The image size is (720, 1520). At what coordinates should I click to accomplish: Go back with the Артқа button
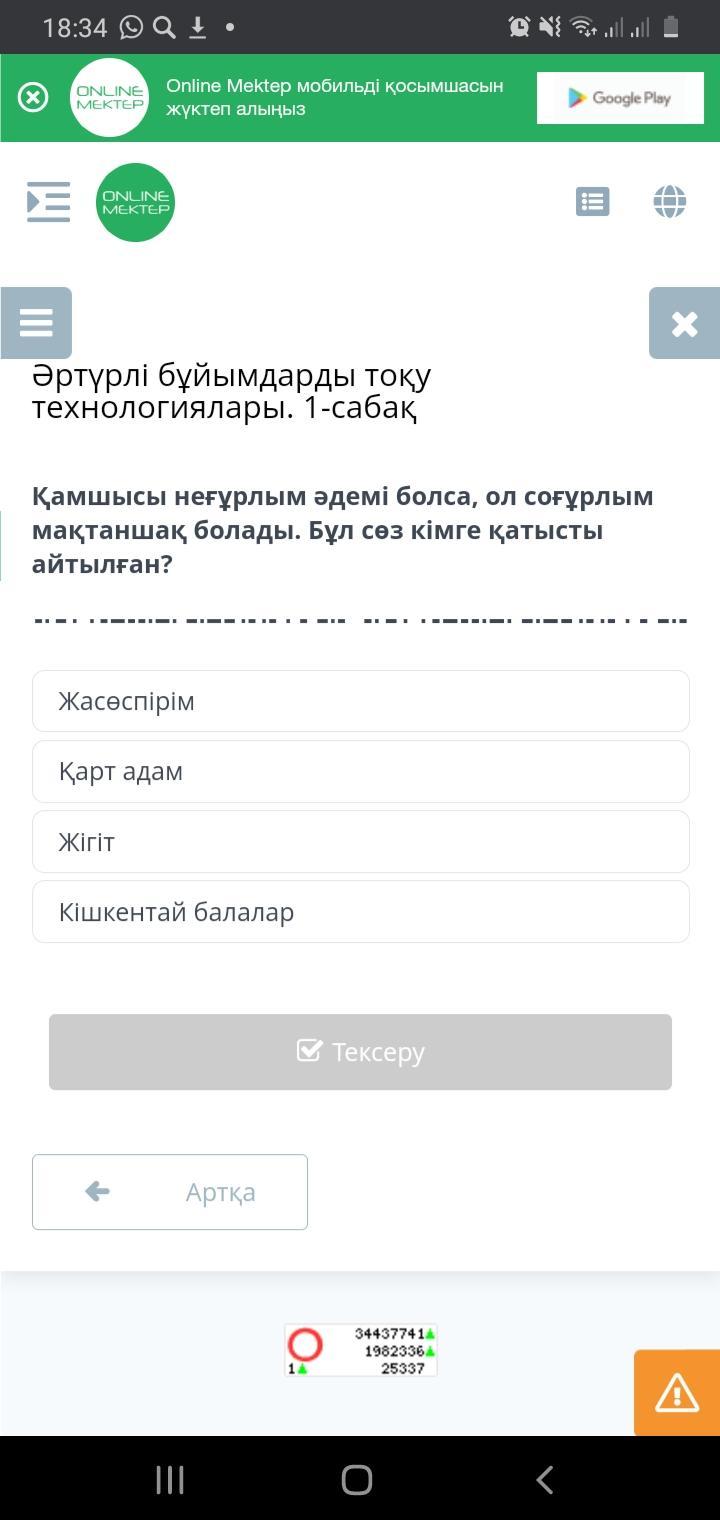[170, 1192]
